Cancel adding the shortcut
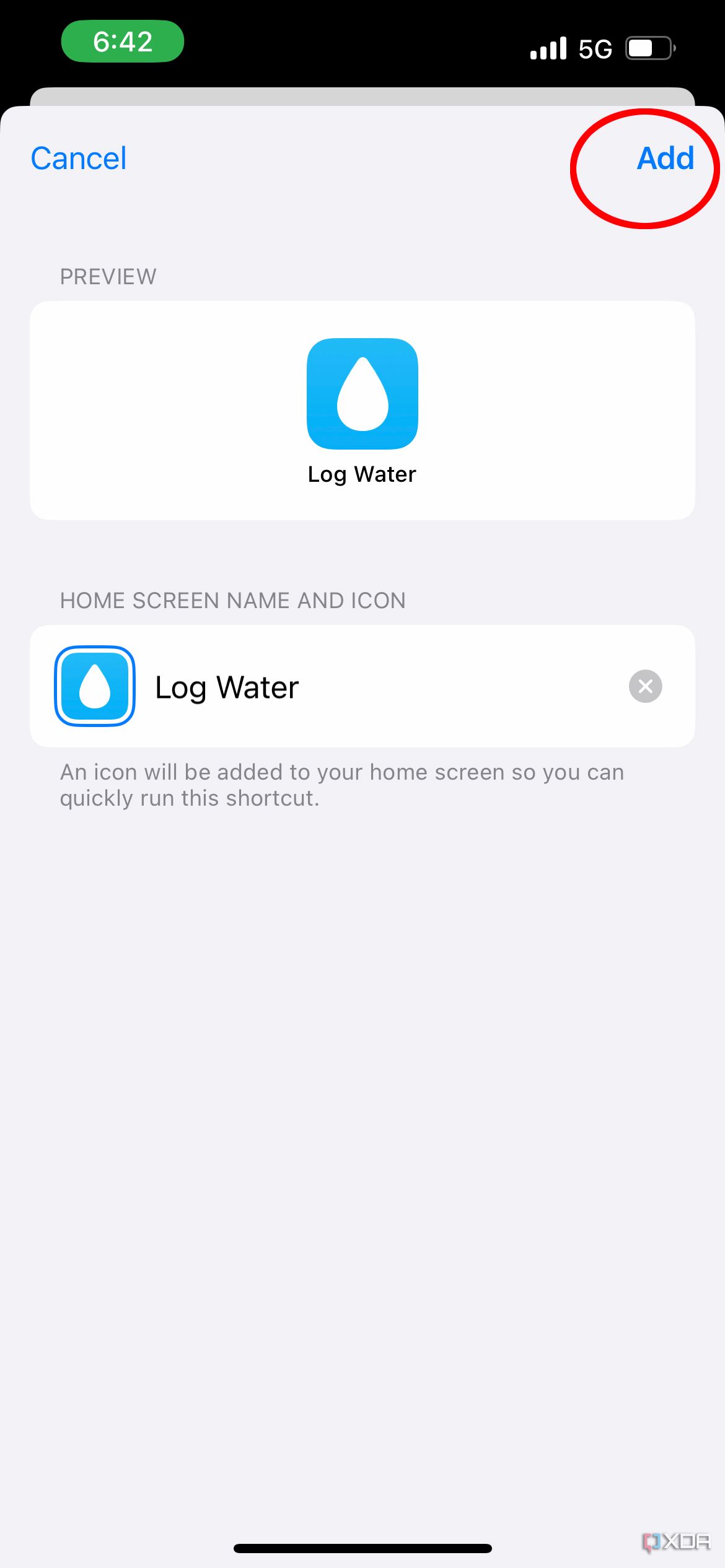725x1568 pixels. (x=79, y=159)
